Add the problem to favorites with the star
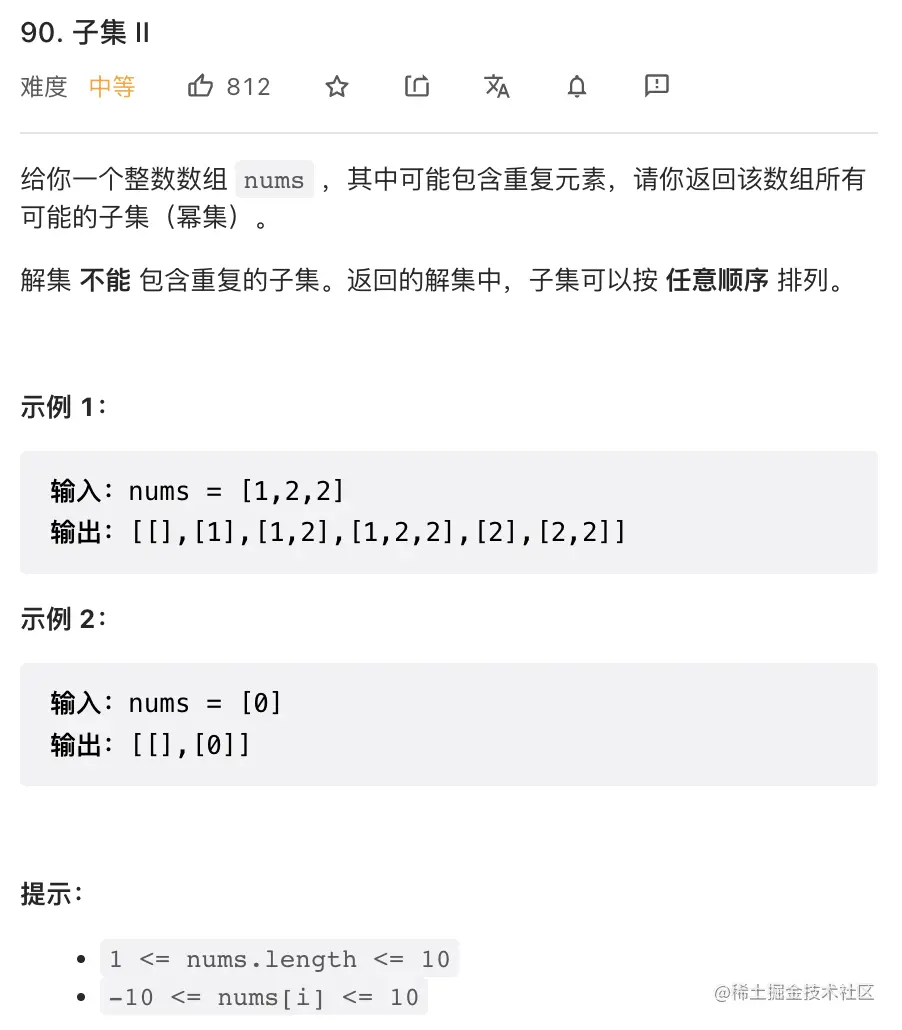 (x=337, y=87)
